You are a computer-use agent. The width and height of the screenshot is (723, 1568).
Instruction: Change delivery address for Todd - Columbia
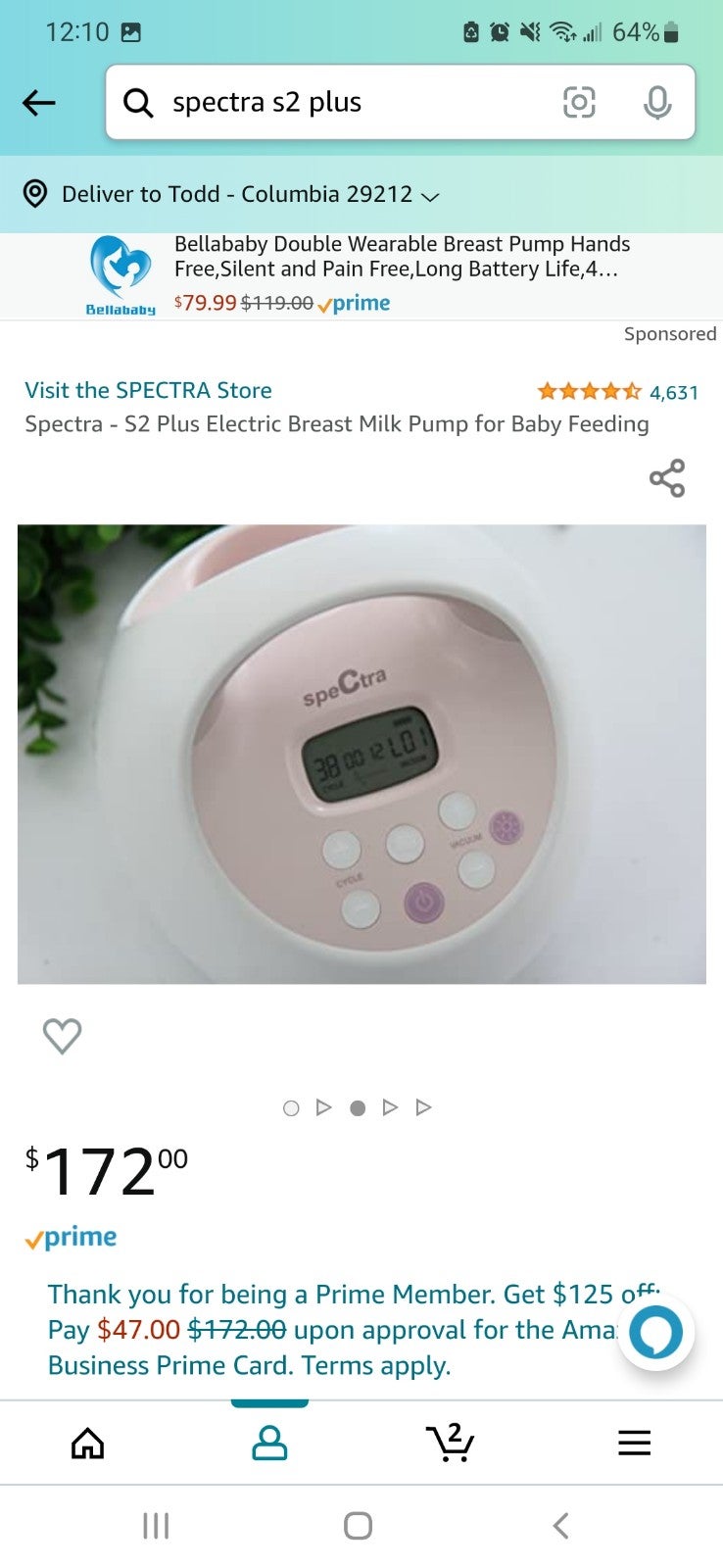(231, 194)
